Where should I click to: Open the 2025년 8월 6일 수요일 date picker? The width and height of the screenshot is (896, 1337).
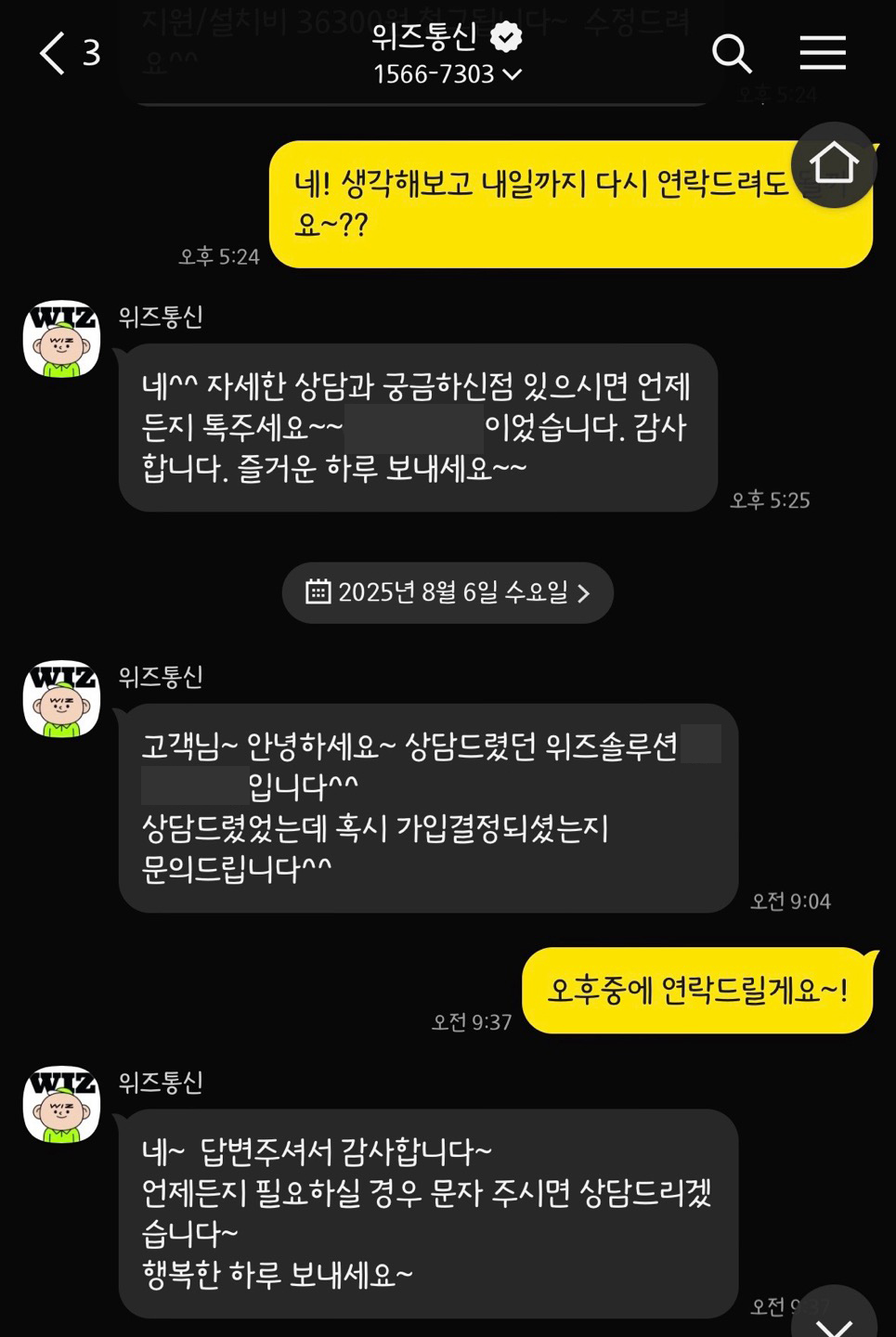tap(448, 592)
